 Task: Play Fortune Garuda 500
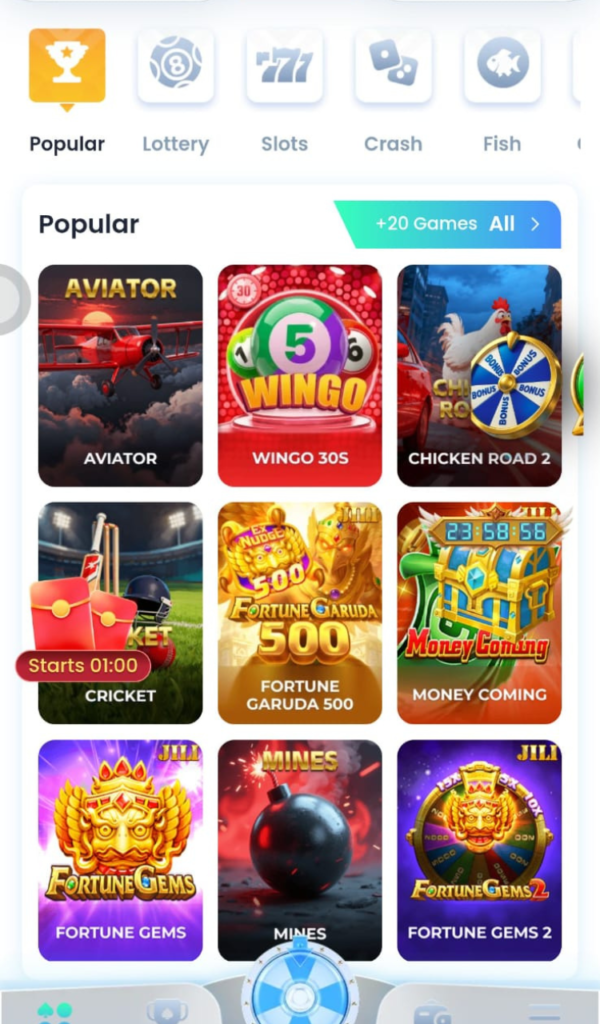click(300, 613)
